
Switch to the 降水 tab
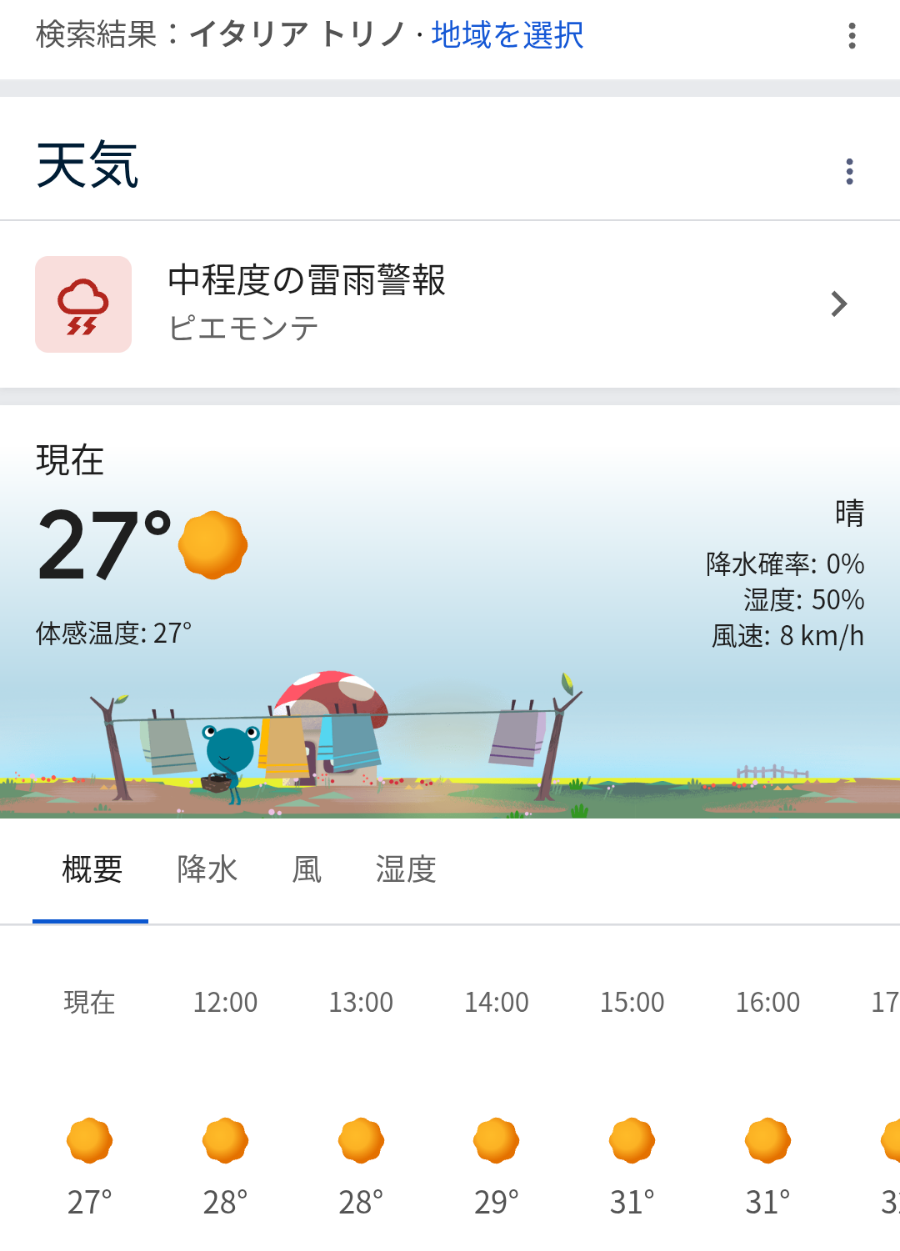coord(207,870)
